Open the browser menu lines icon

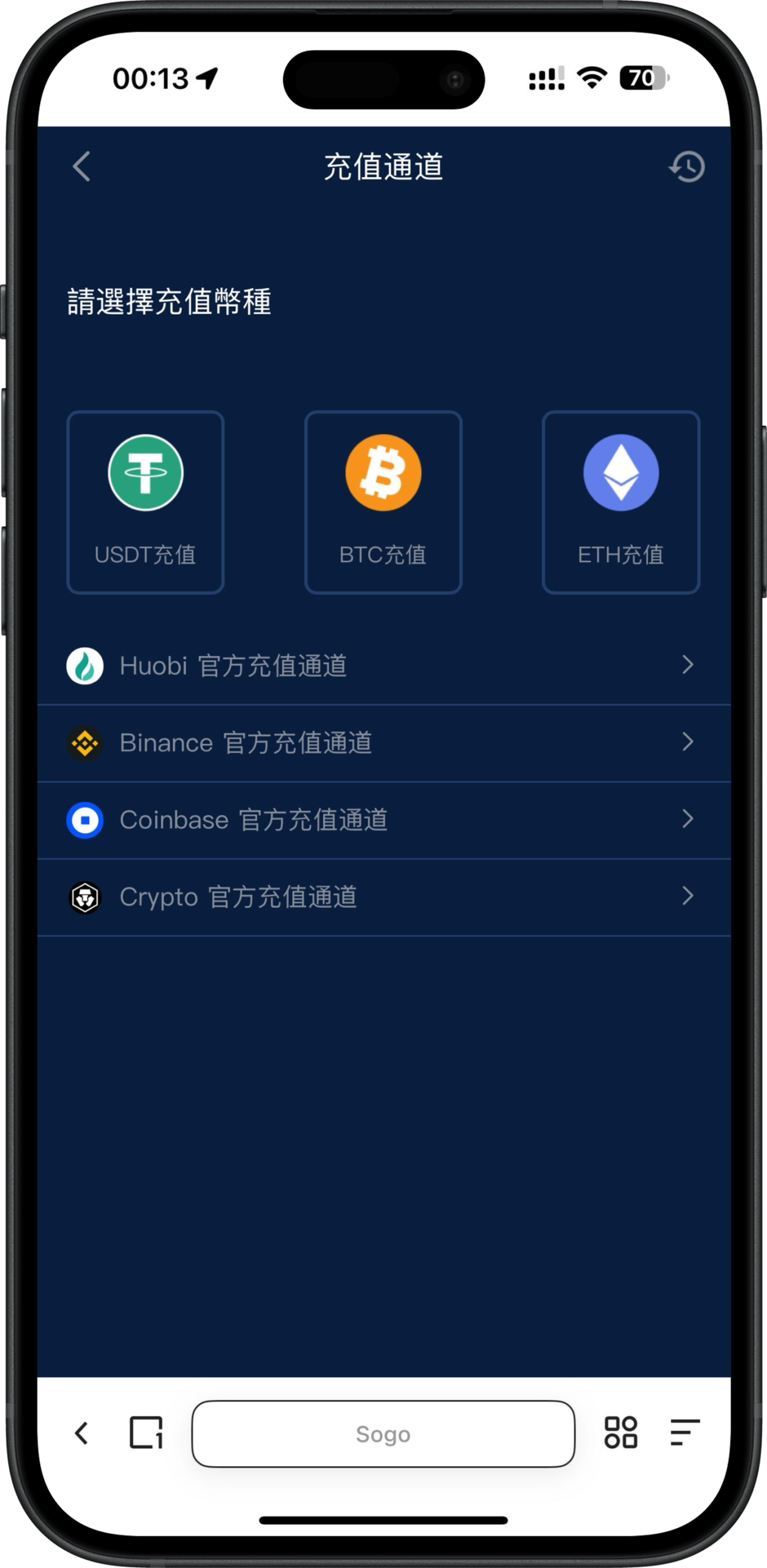point(685,1434)
